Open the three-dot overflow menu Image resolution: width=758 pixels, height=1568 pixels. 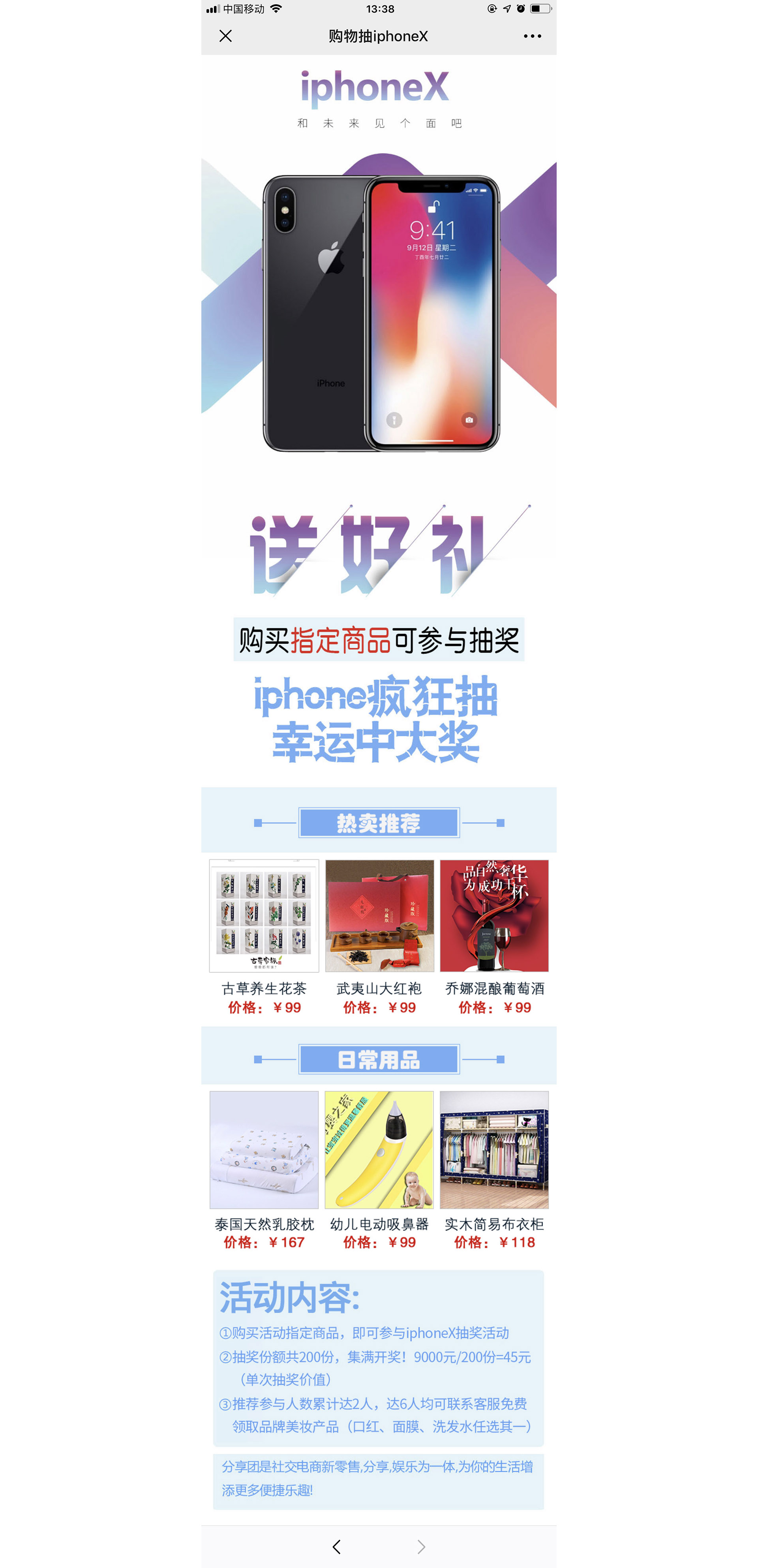point(532,36)
